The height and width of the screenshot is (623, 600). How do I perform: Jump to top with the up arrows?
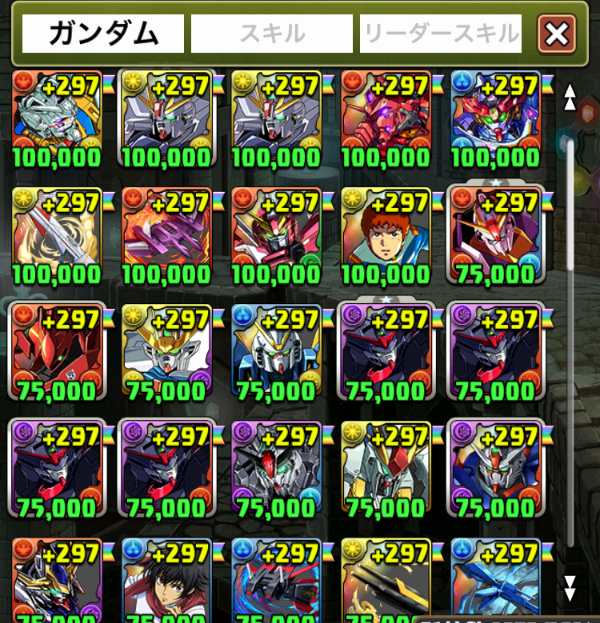pos(570,97)
